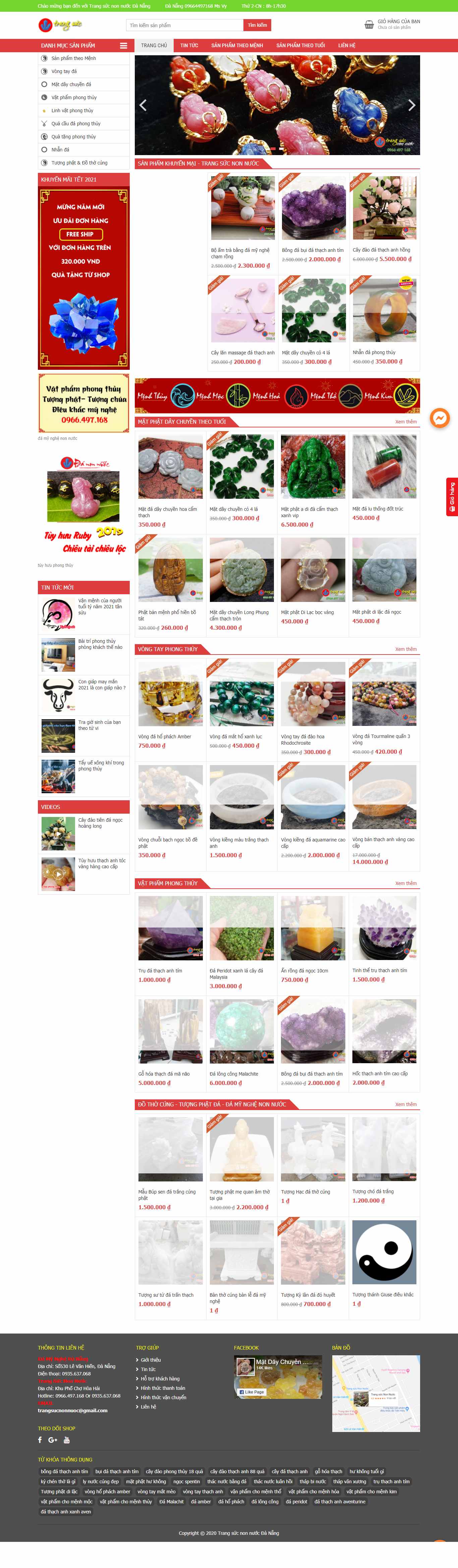The height and width of the screenshot is (1568, 458).
Task: Go to the Liên hệ page
Action: (x=347, y=46)
